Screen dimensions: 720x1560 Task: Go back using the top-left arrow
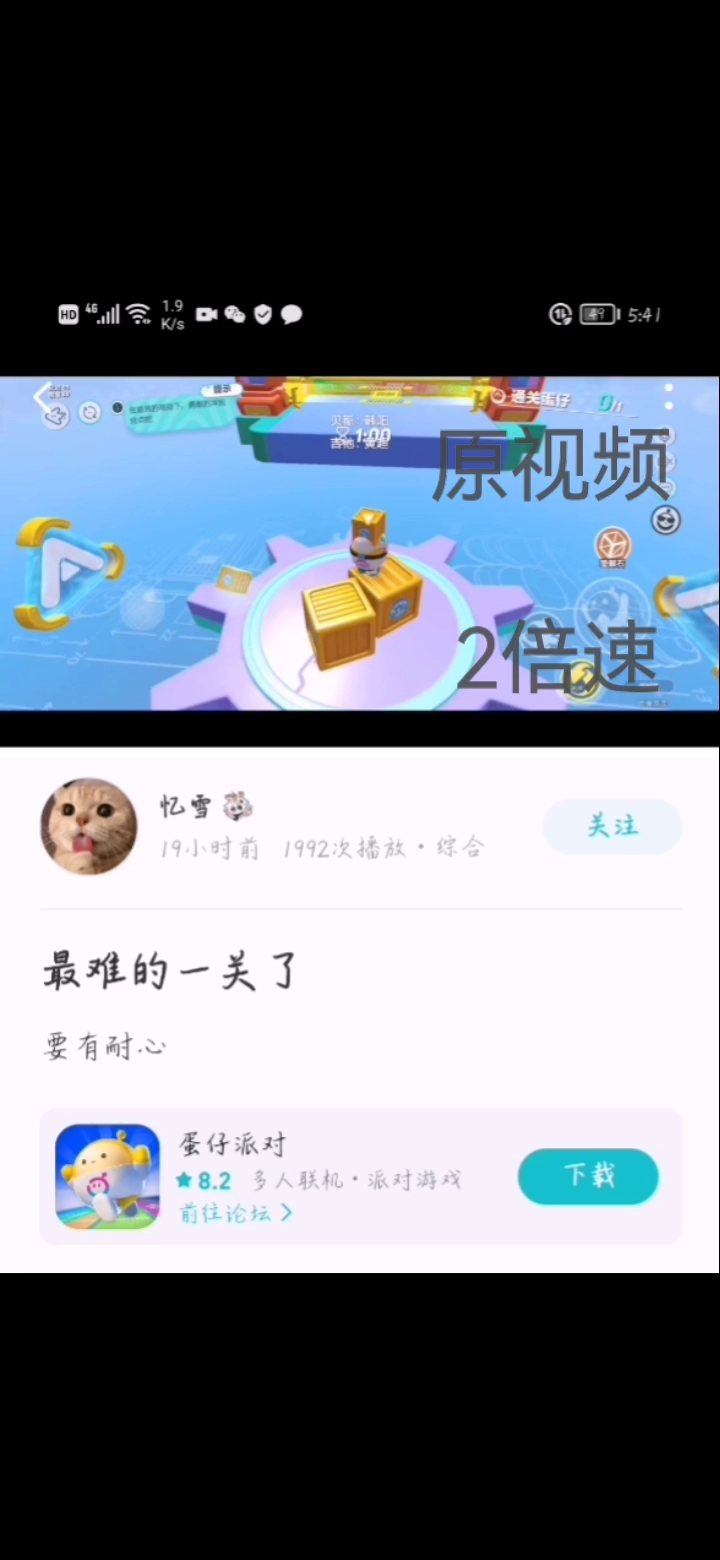[x=42, y=399]
